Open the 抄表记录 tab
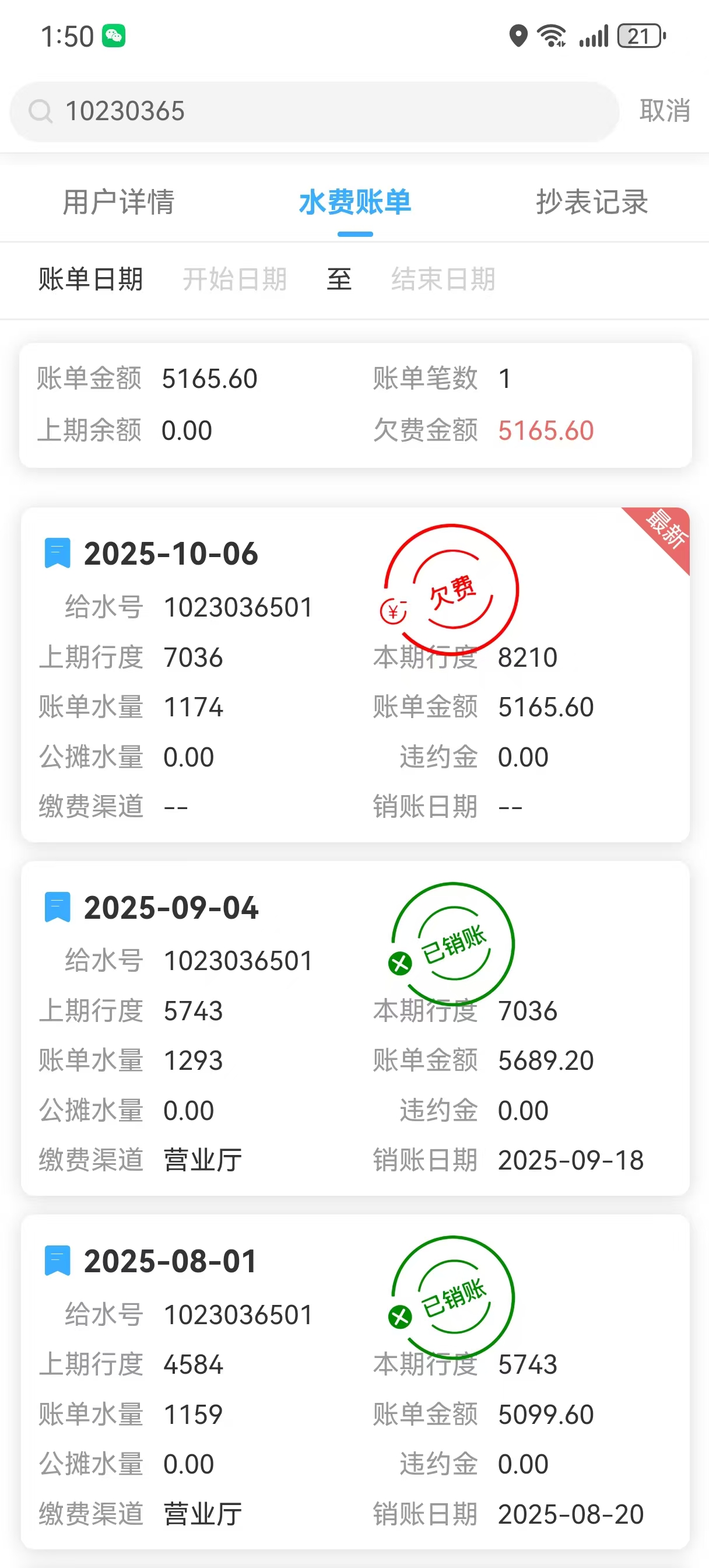Image resolution: width=709 pixels, height=1568 pixels. tap(592, 202)
